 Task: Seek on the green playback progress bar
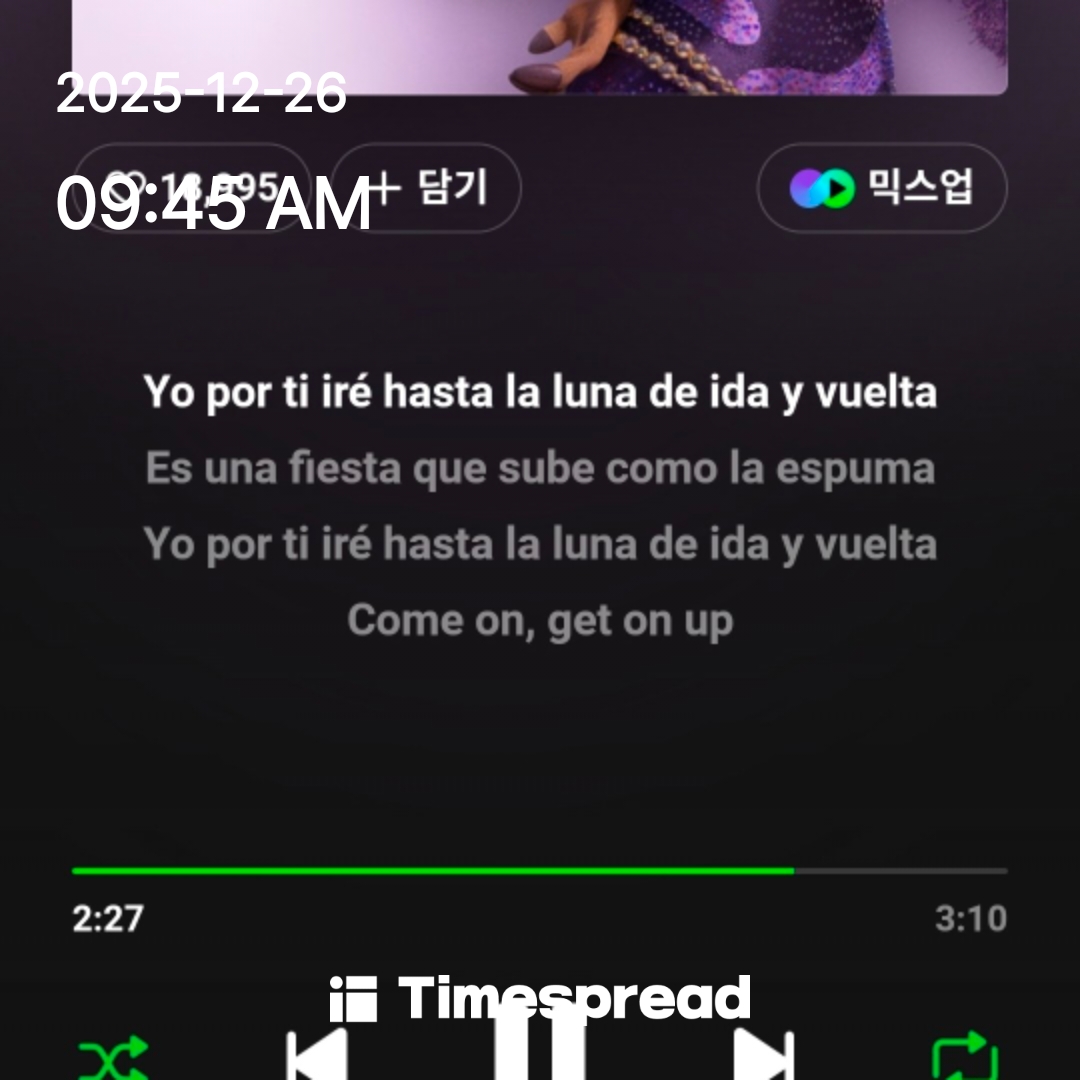[x=540, y=871]
